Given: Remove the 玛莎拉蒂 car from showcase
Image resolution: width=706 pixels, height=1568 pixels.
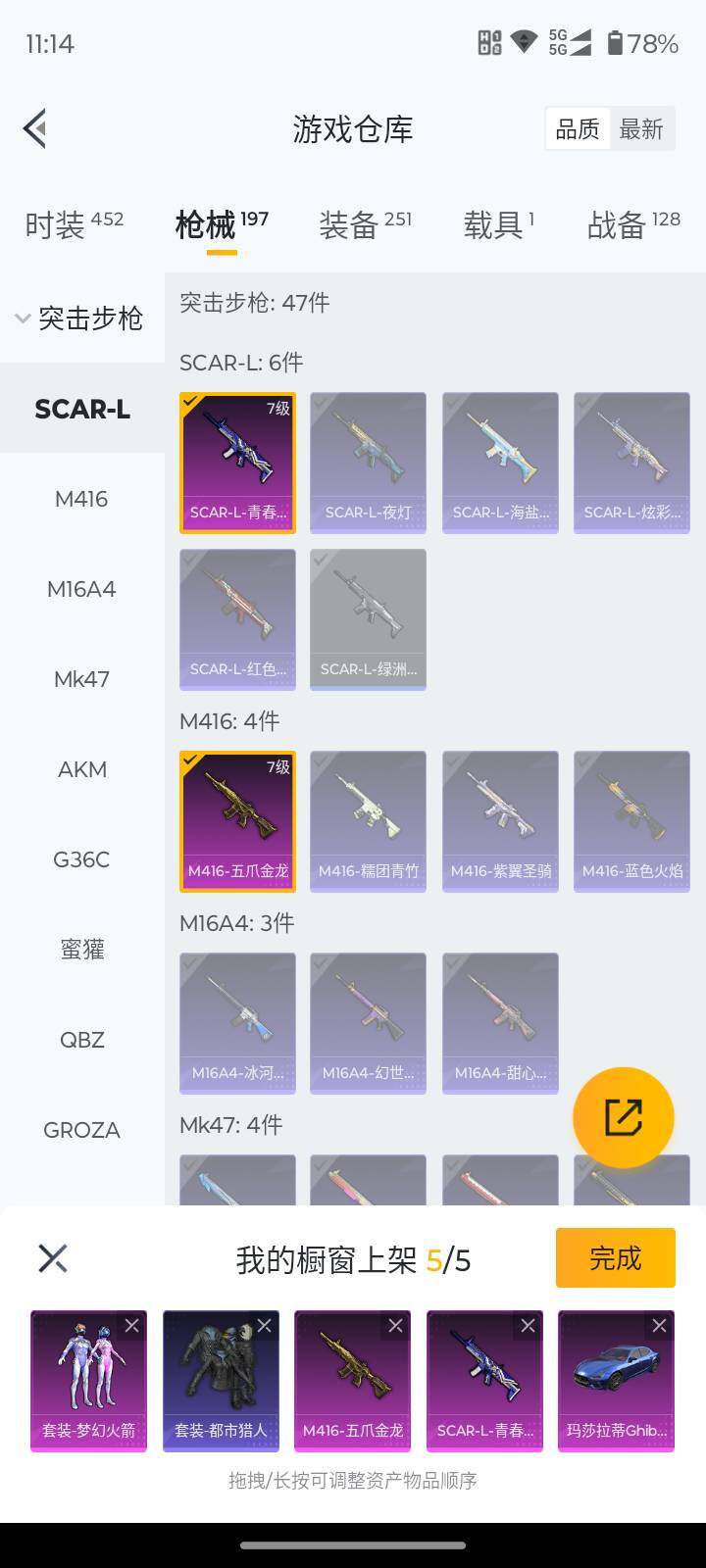Looking at the screenshot, I should click(659, 1326).
